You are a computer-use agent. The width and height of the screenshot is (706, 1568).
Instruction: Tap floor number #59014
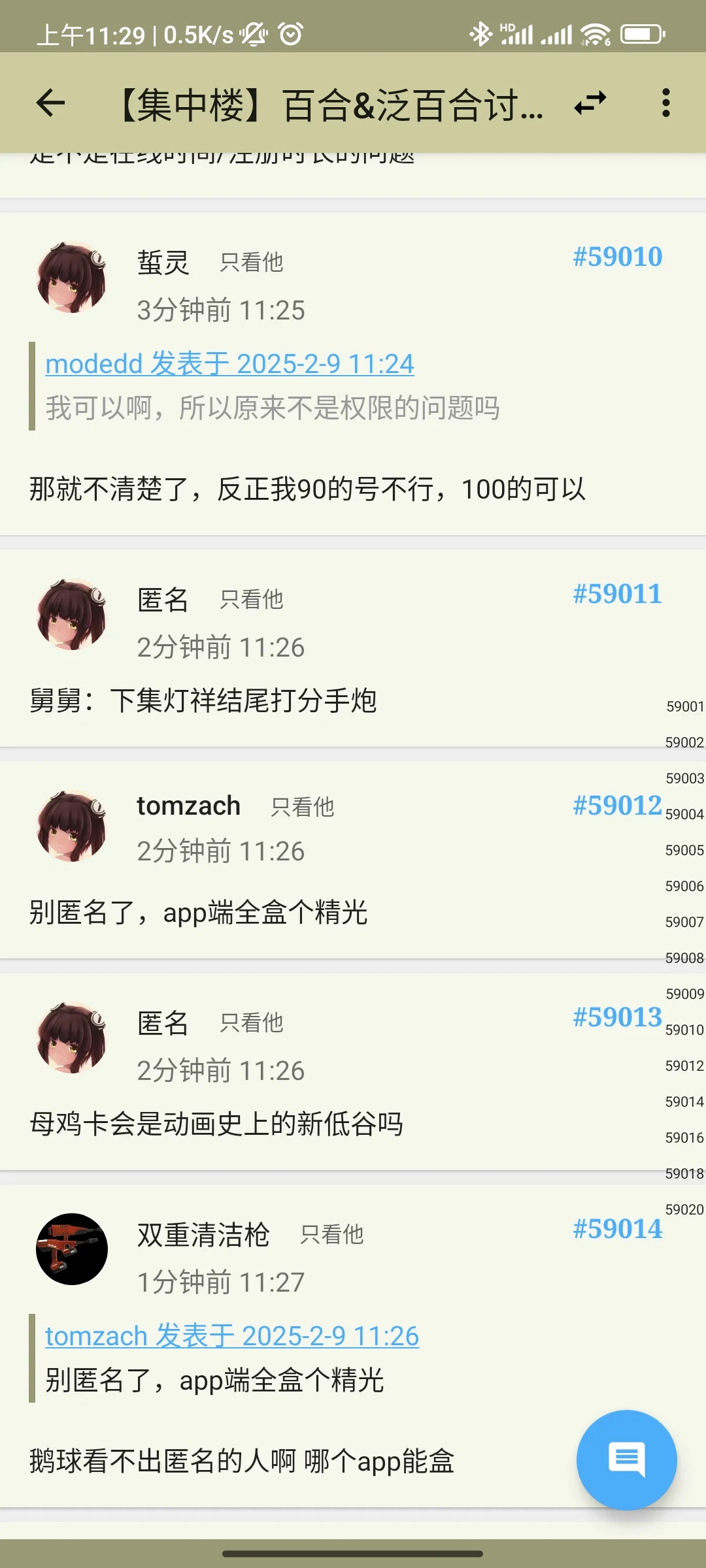coord(617,1229)
